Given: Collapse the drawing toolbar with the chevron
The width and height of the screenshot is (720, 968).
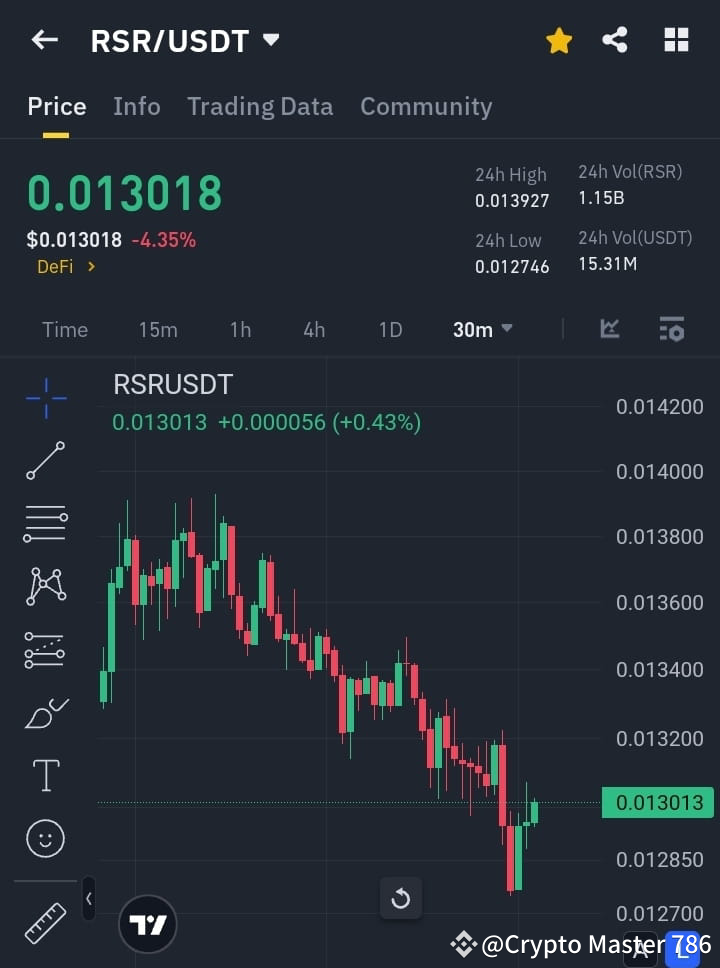Looking at the screenshot, I should pyautogui.click(x=88, y=898).
